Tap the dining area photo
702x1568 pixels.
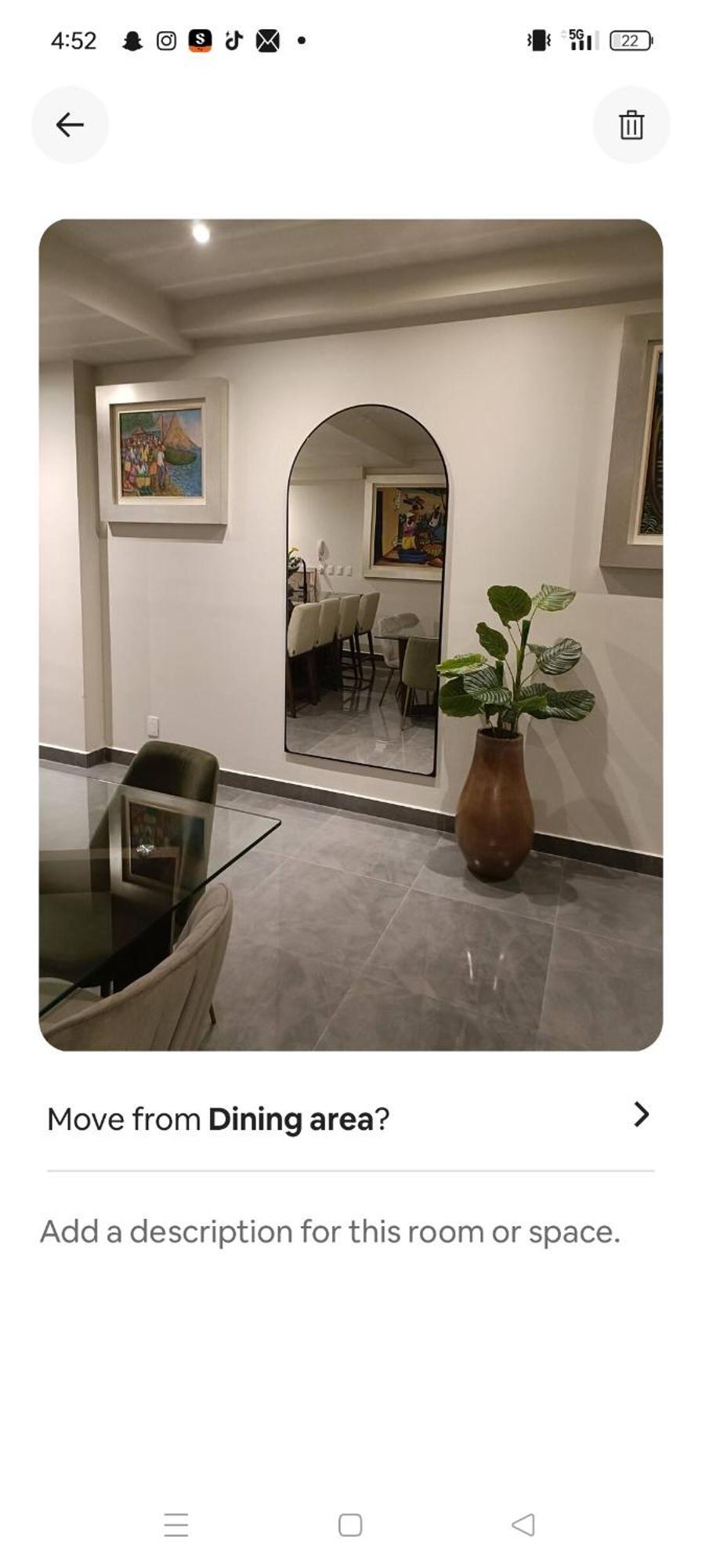[350, 634]
